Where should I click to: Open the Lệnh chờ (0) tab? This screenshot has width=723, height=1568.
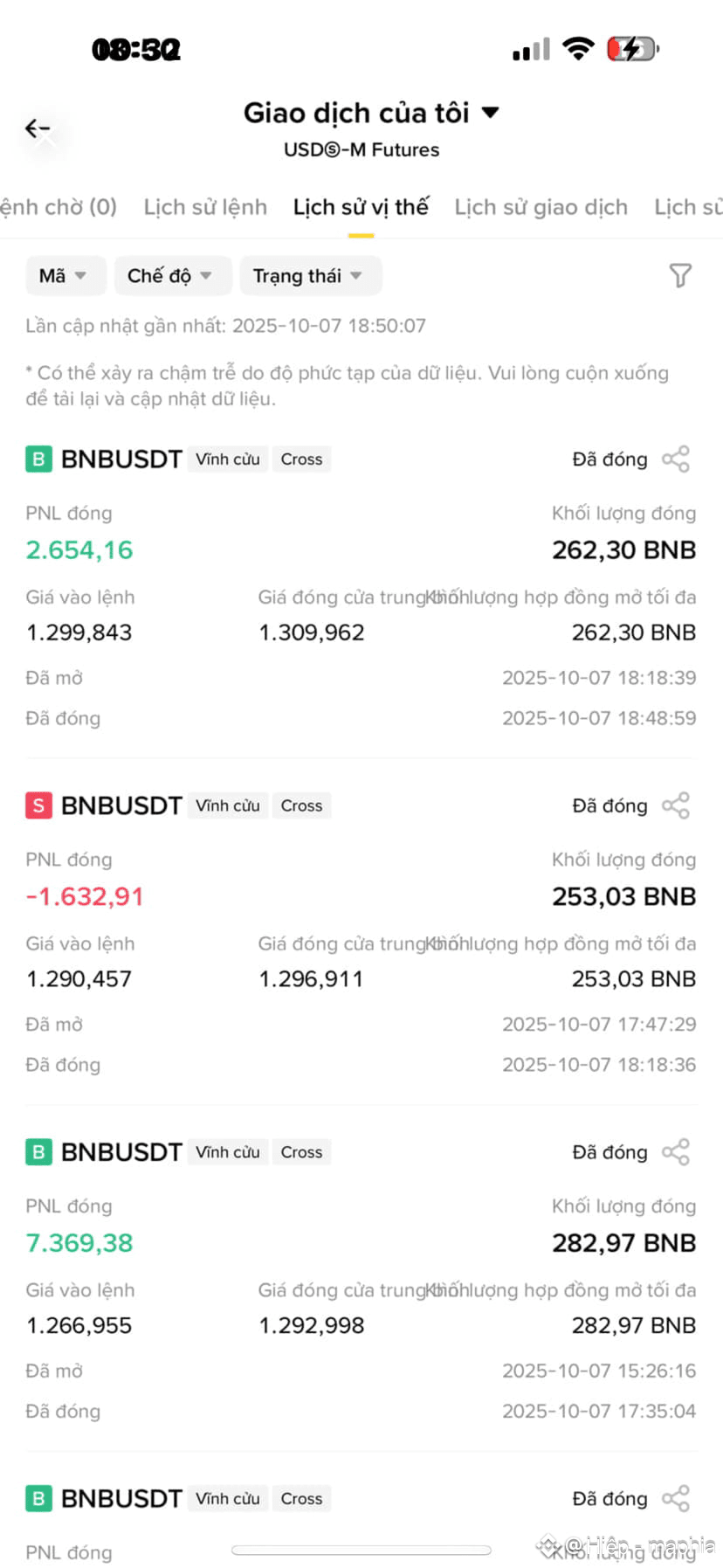58,207
